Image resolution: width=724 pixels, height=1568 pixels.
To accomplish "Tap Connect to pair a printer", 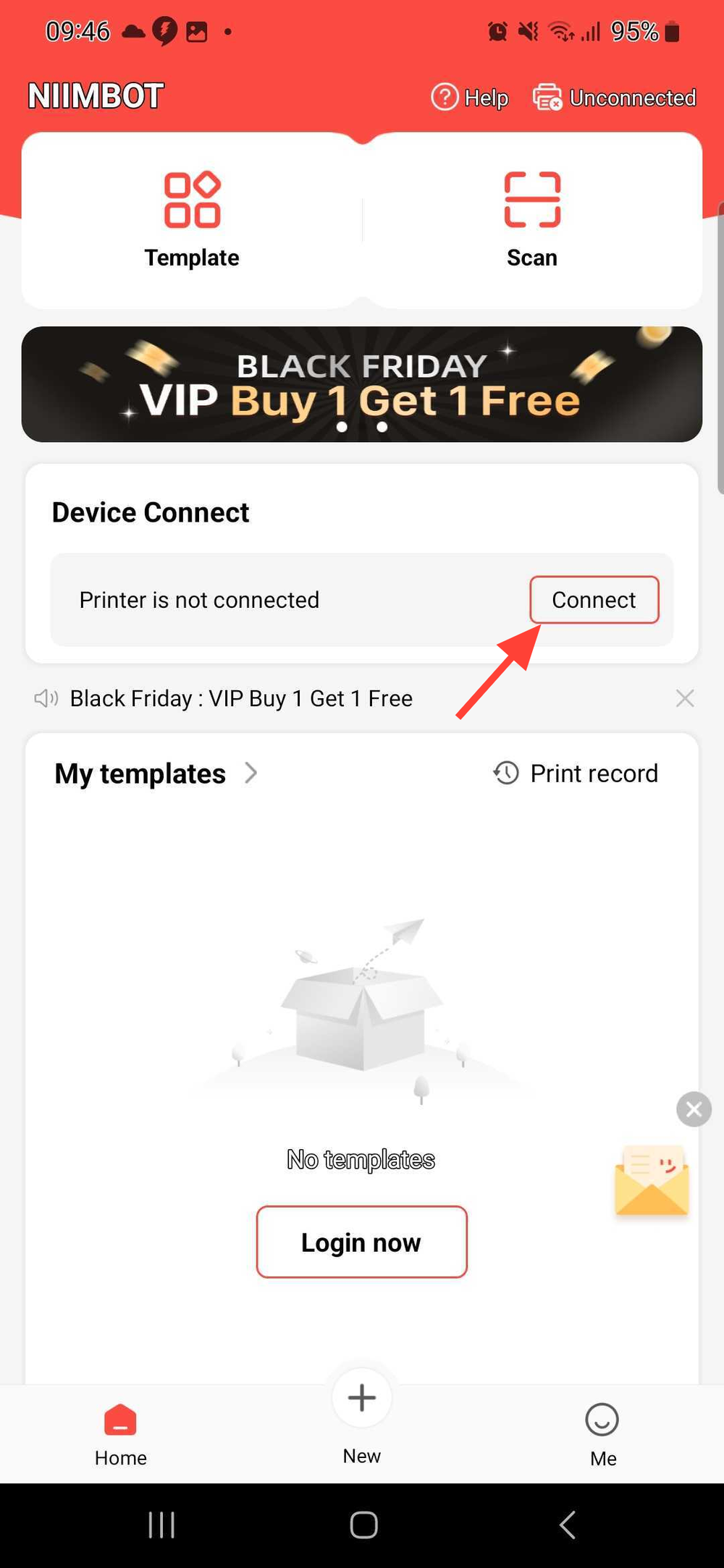I will pyautogui.click(x=594, y=600).
